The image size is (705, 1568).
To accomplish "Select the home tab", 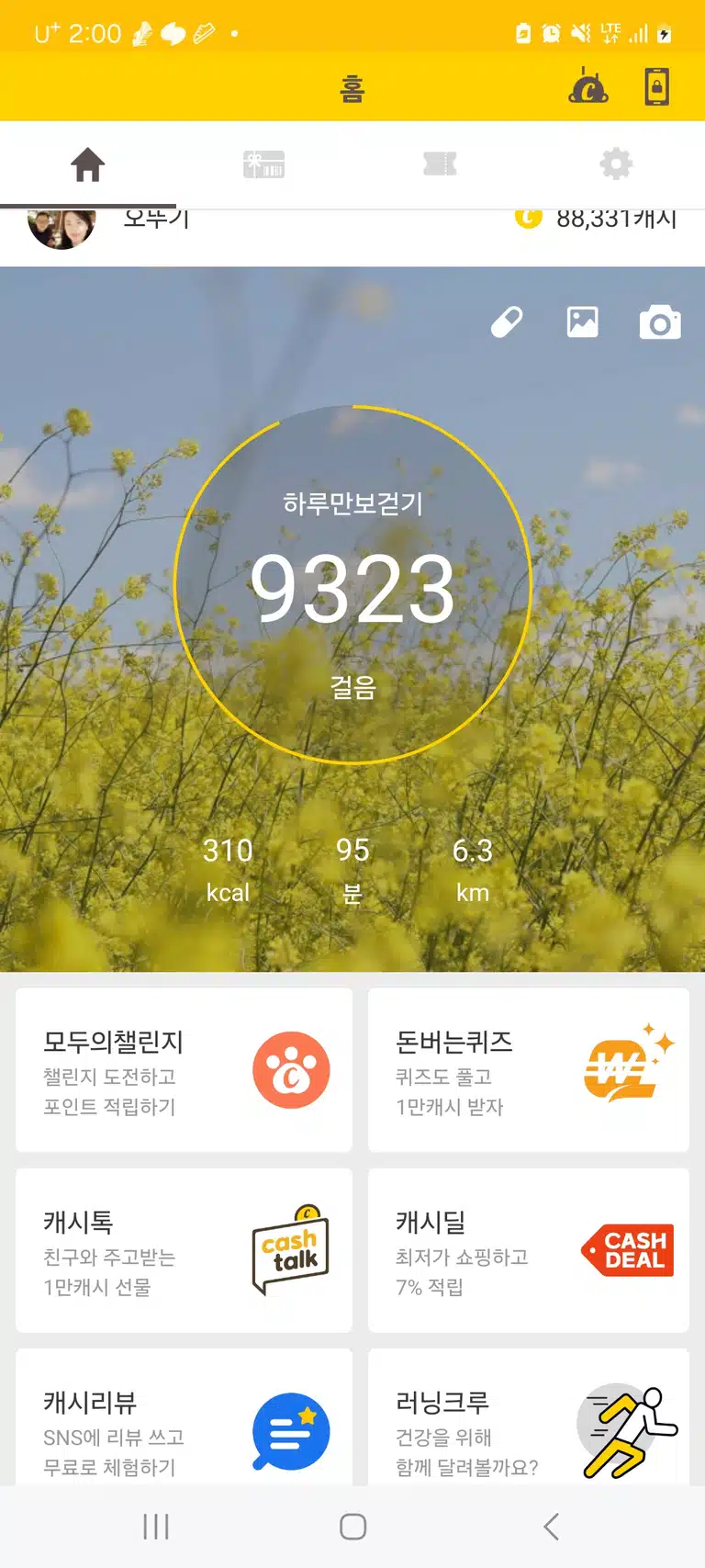I will pyautogui.click(x=88, y=164).
